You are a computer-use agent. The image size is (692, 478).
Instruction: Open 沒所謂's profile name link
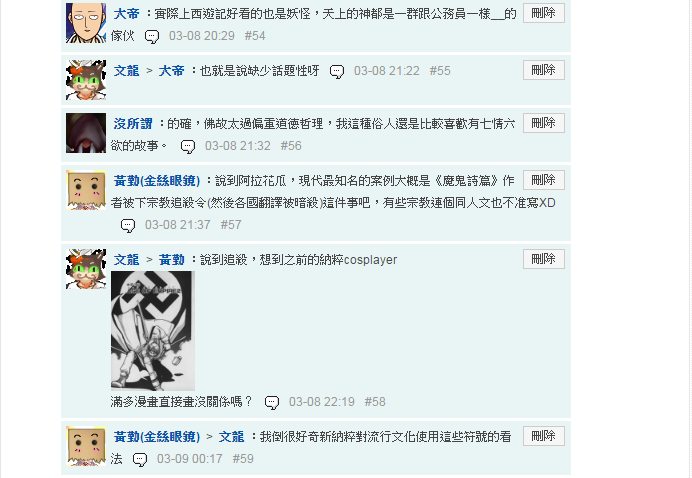click(x=133, y=124)
